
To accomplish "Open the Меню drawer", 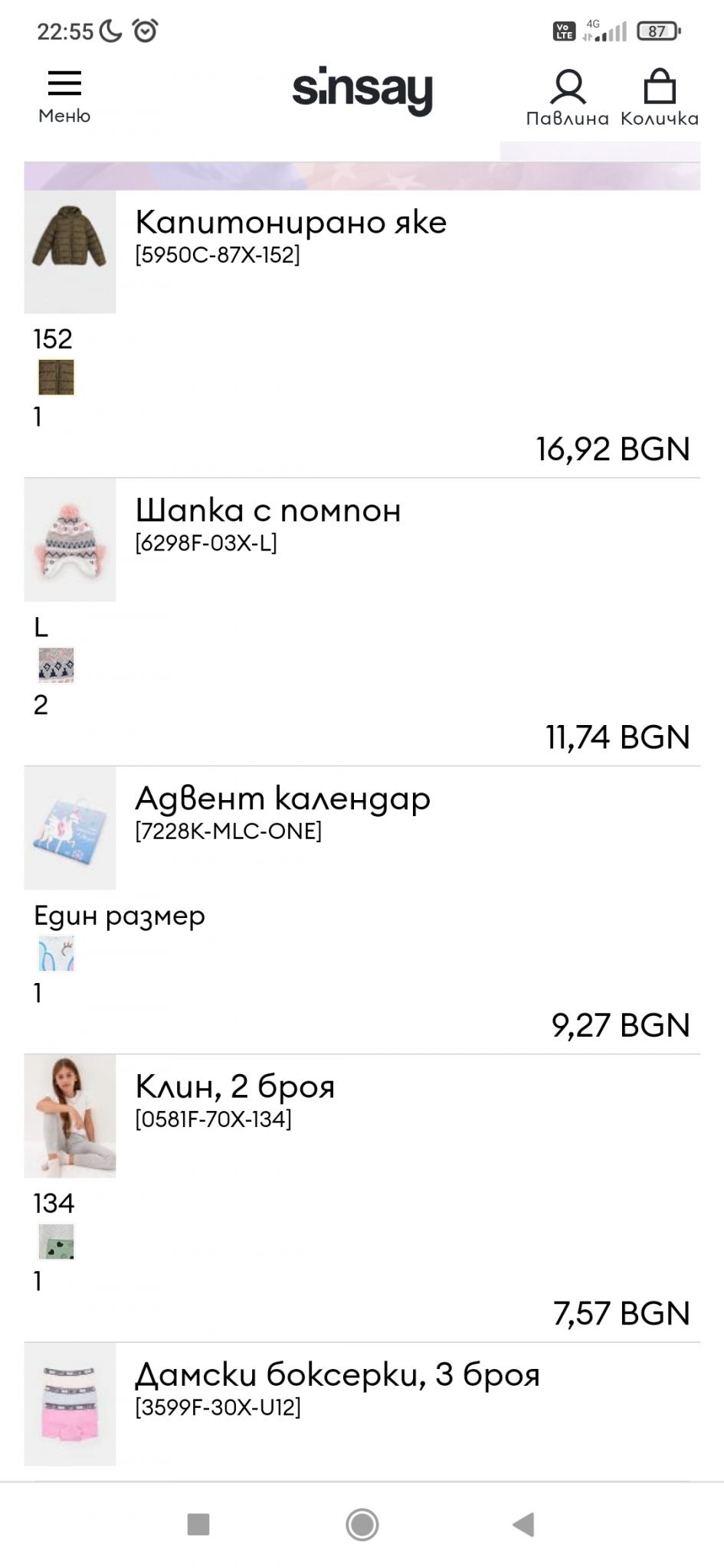I will [x=64, y=96].
